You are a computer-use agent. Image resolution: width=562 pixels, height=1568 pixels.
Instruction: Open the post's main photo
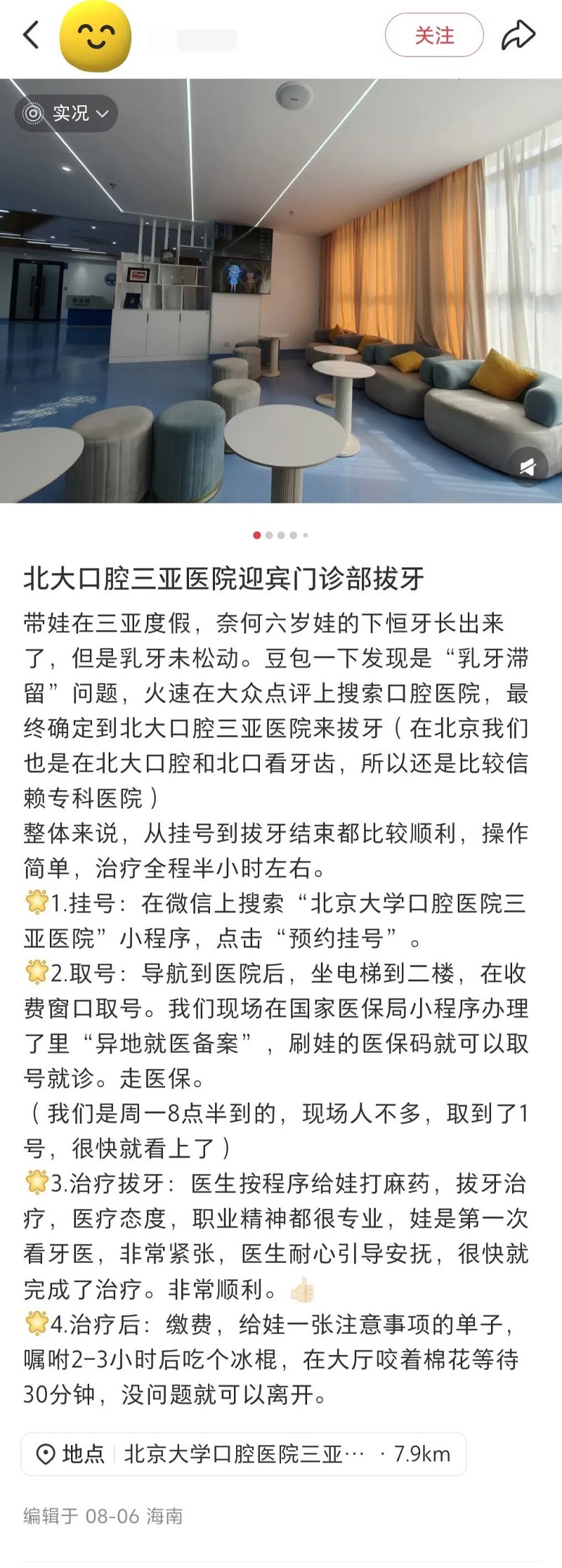pos(281,295)
